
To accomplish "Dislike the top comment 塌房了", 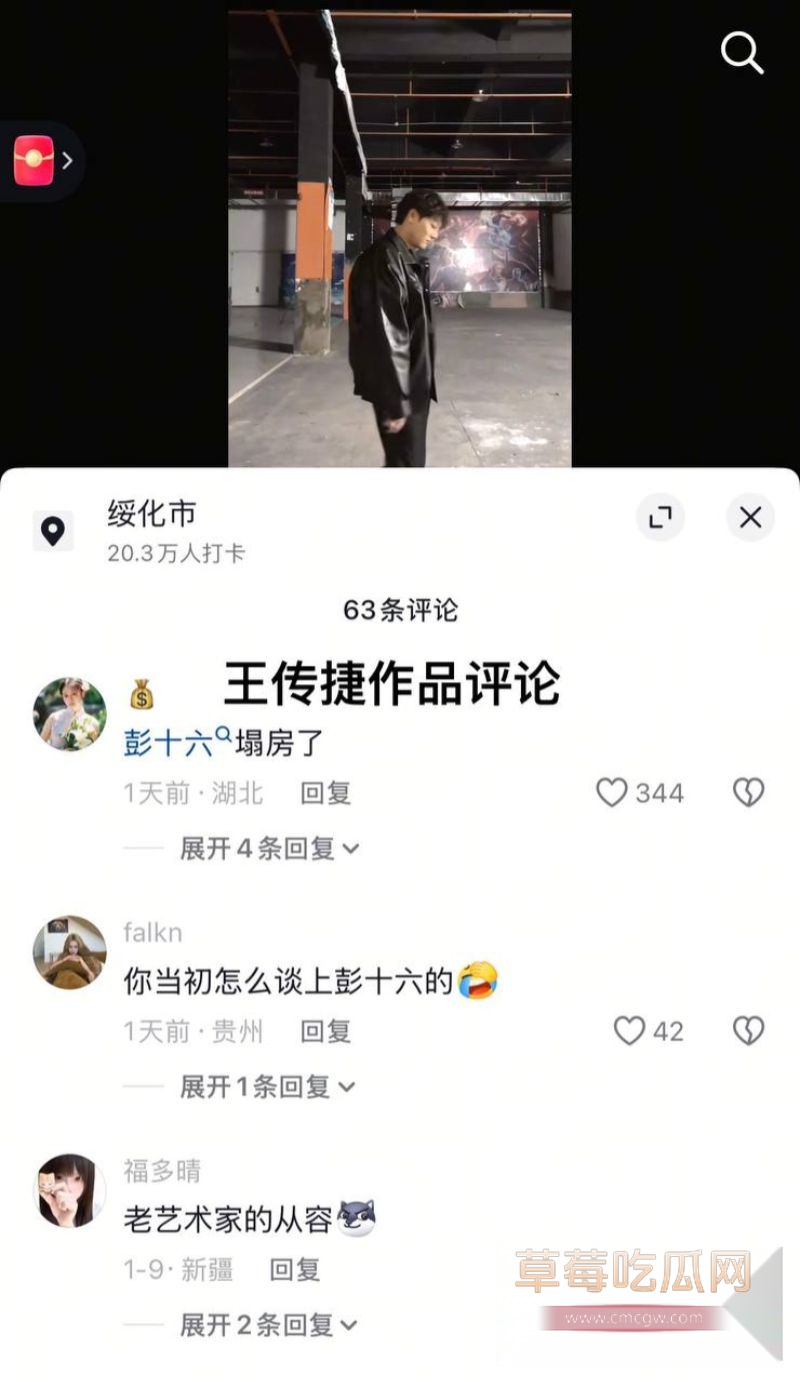I will point(748,793).
